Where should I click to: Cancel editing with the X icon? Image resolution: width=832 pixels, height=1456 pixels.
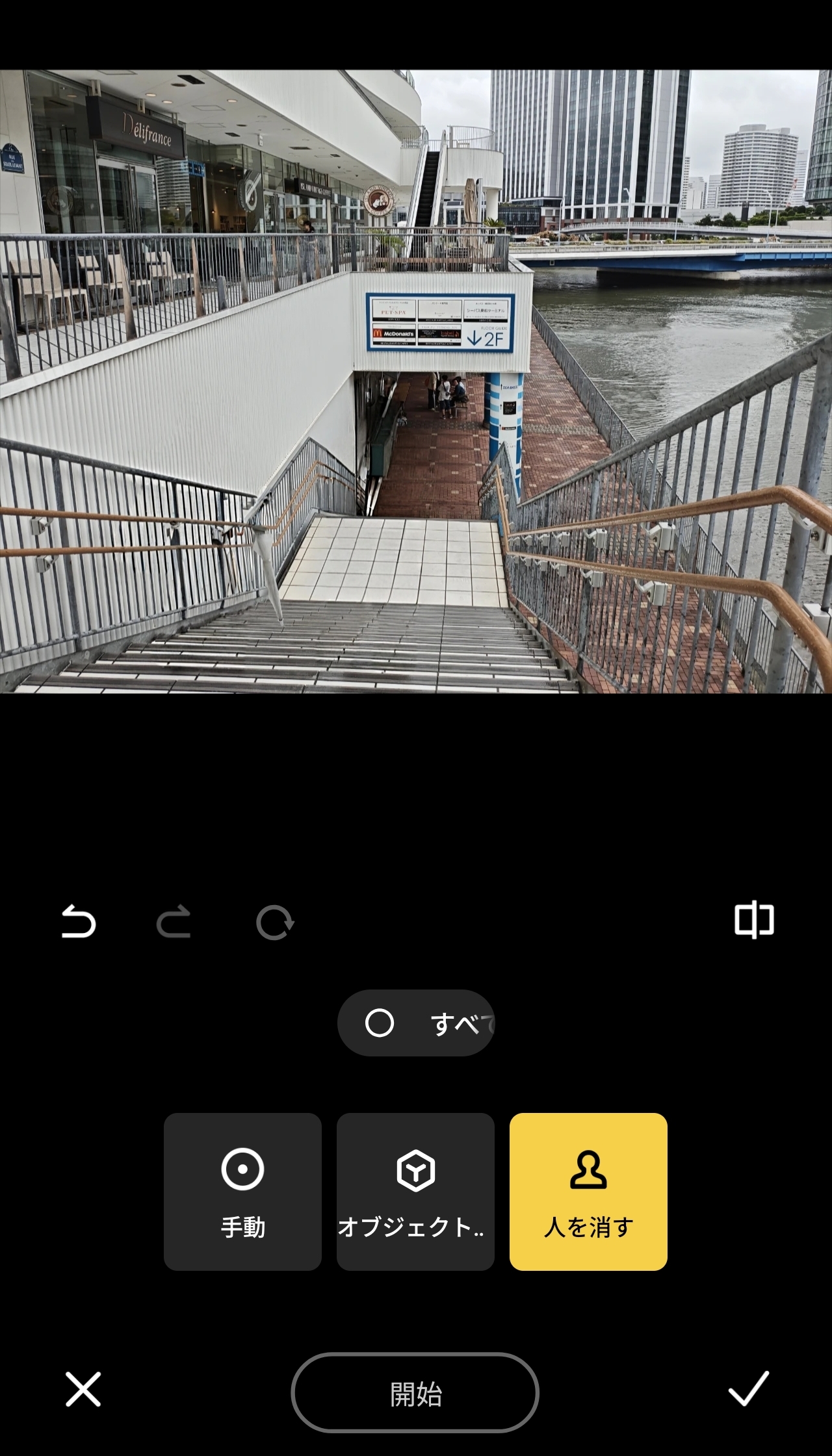(83, 1390)
